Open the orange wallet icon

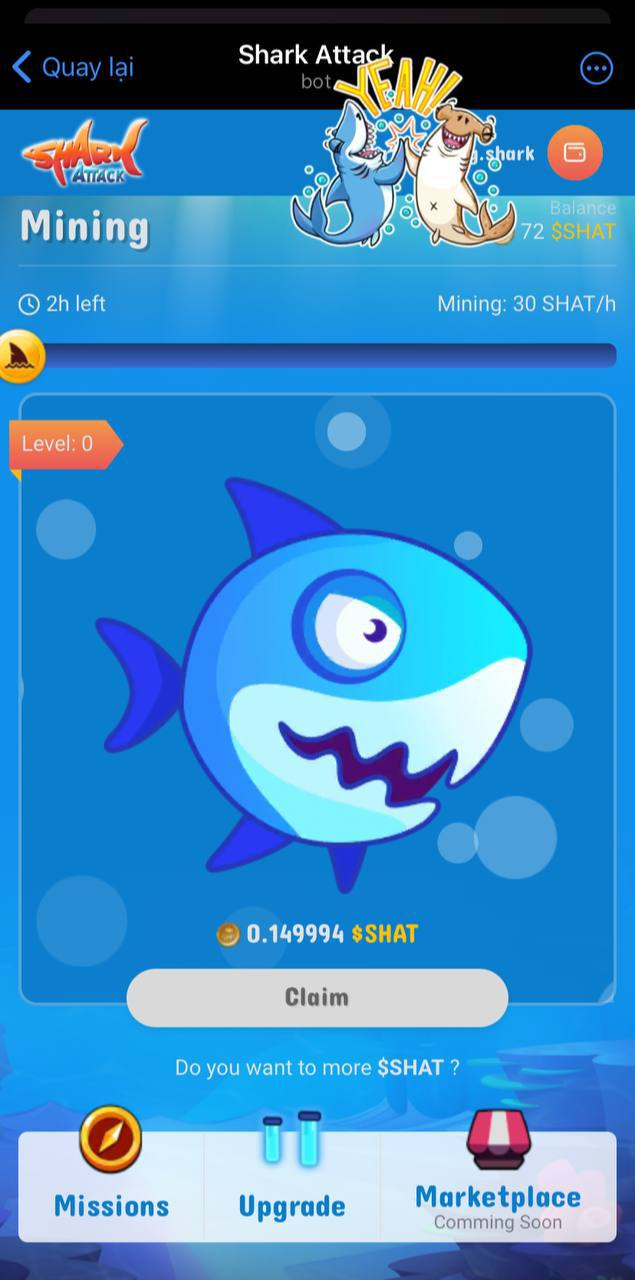pos(575,153)
